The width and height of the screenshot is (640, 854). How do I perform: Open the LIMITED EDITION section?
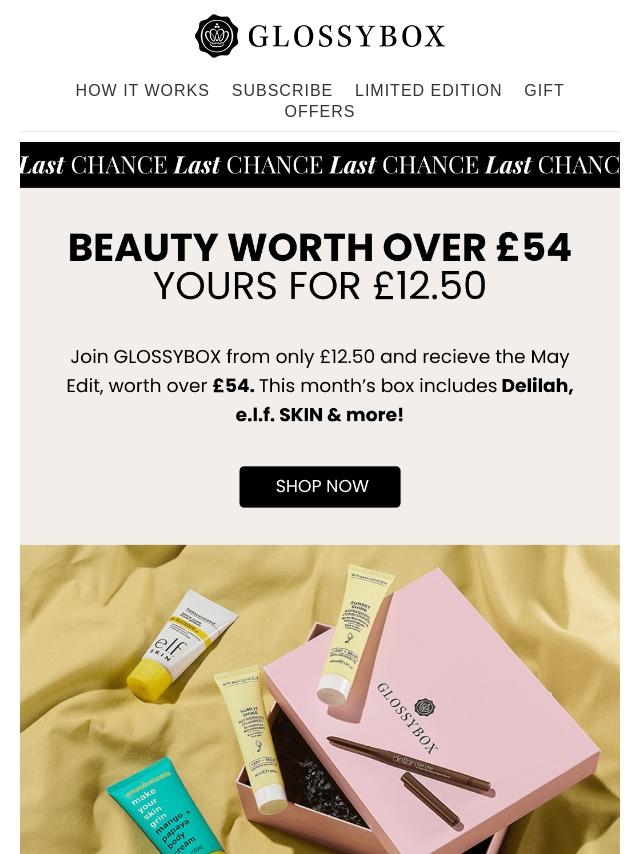pos(428,90)
